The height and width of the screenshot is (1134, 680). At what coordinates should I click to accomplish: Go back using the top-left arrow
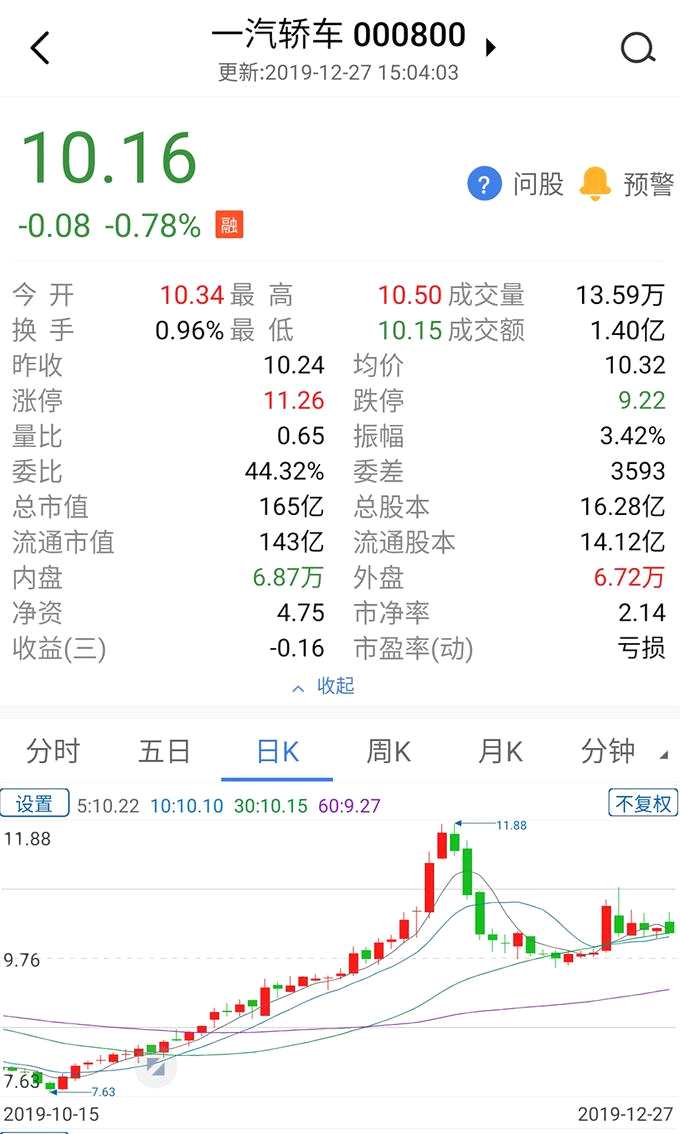pyautogui.click(x=40, y=48)
